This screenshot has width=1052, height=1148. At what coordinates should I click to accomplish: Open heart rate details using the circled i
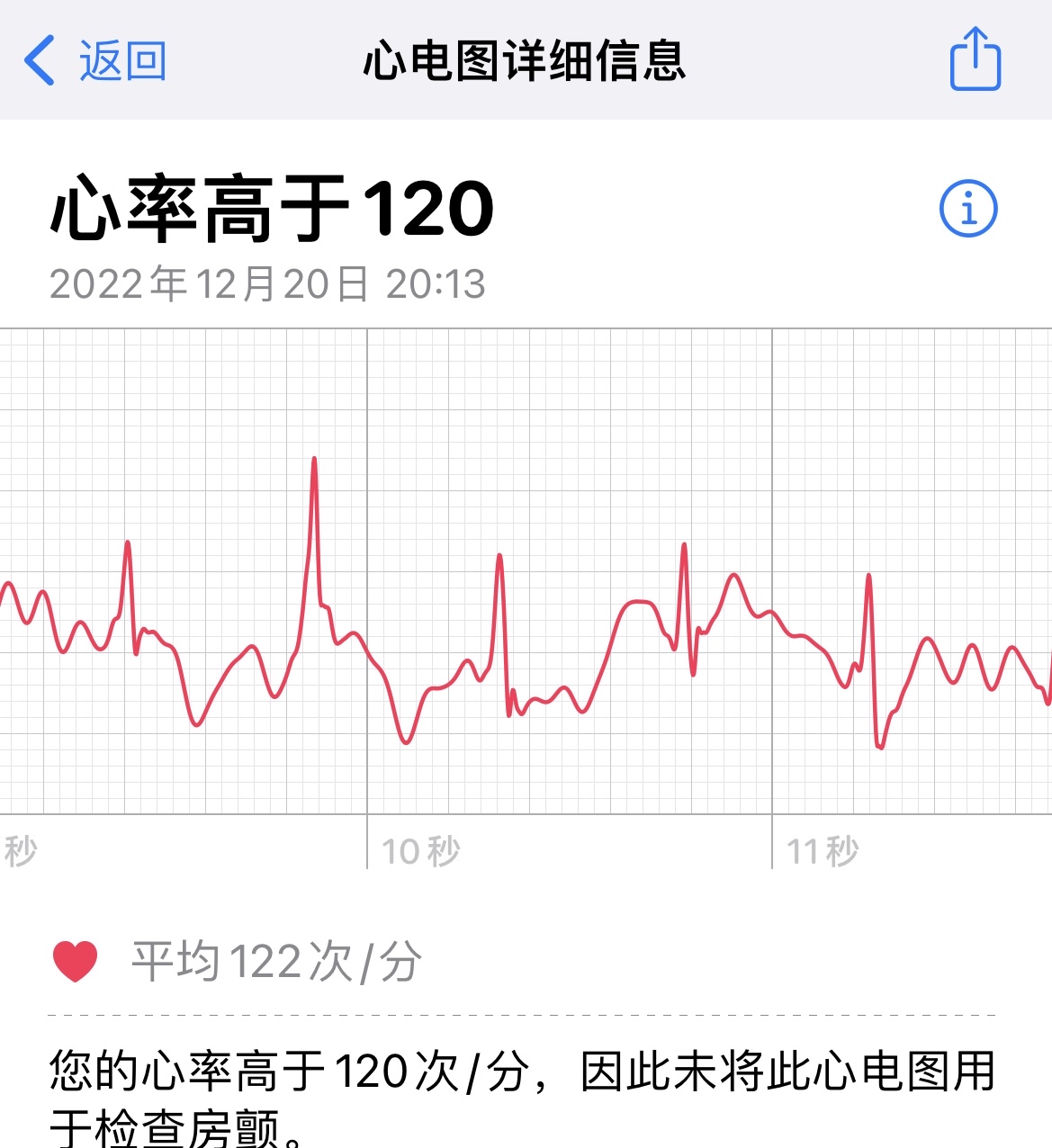coord(970,208)
